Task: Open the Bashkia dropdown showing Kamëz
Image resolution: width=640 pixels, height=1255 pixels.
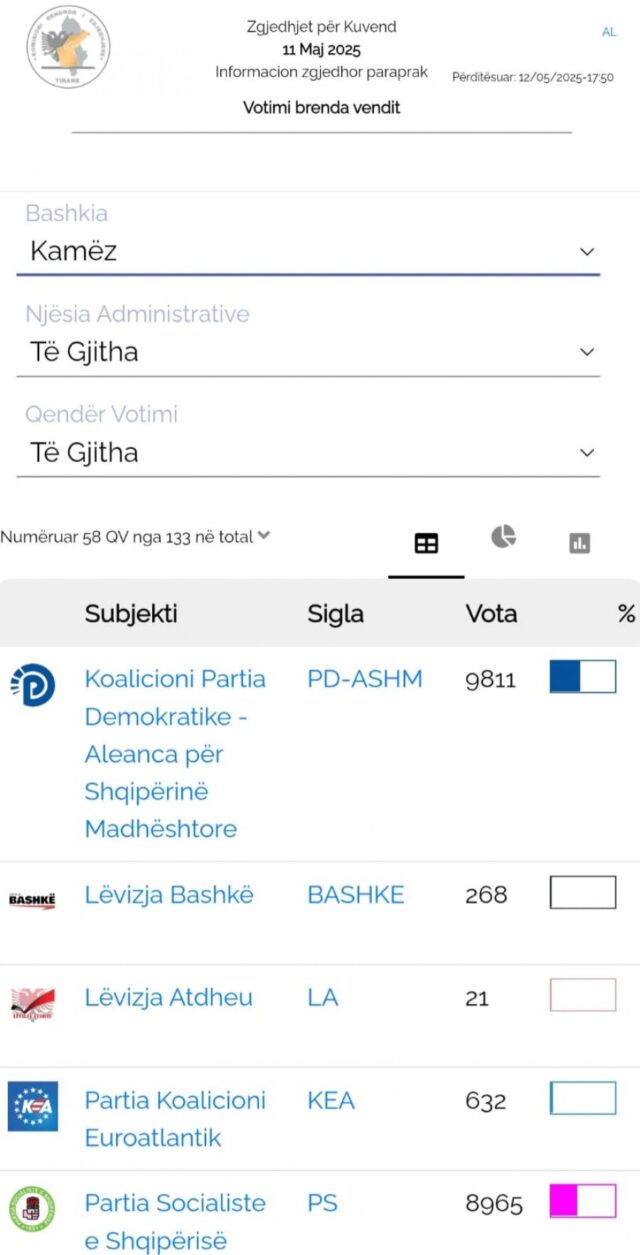Action: pyautogui.click(x=308, y=251)
